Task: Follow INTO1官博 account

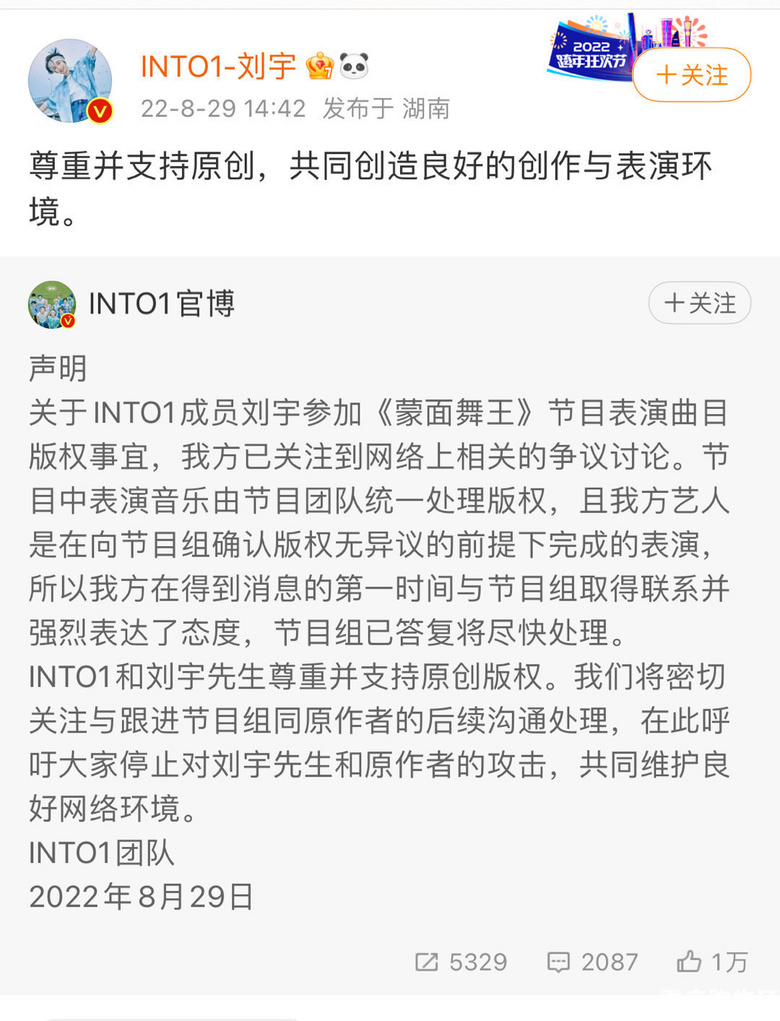Action: click(699, 302)
